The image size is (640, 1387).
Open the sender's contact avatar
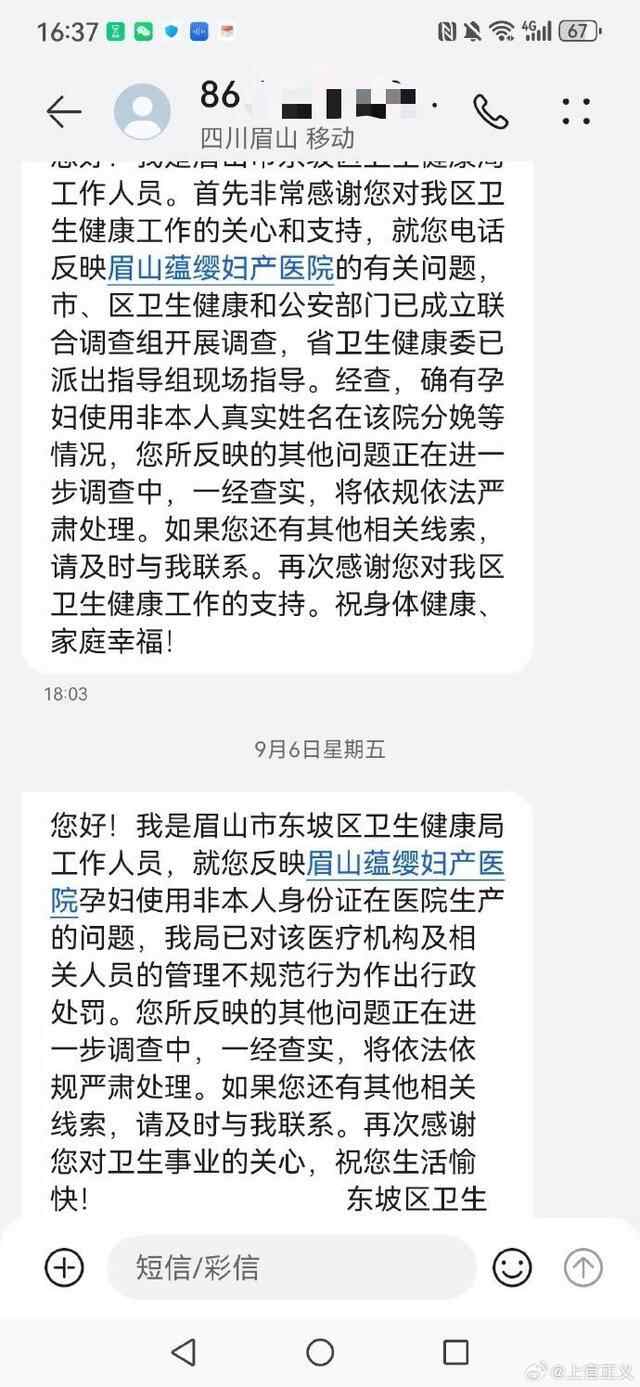tap(142, 111)
